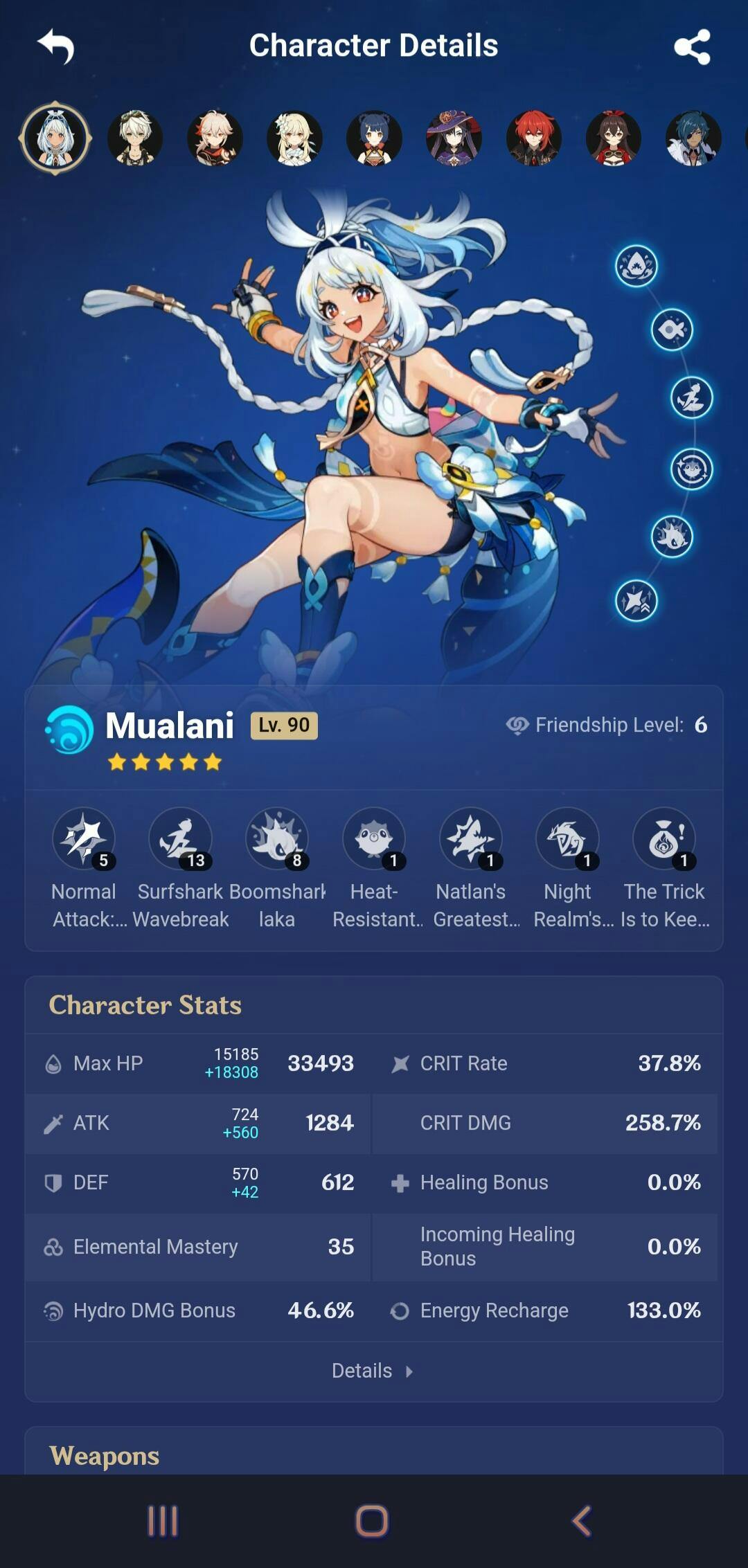Select the Mona avatar with purple hat

[454, 138]
